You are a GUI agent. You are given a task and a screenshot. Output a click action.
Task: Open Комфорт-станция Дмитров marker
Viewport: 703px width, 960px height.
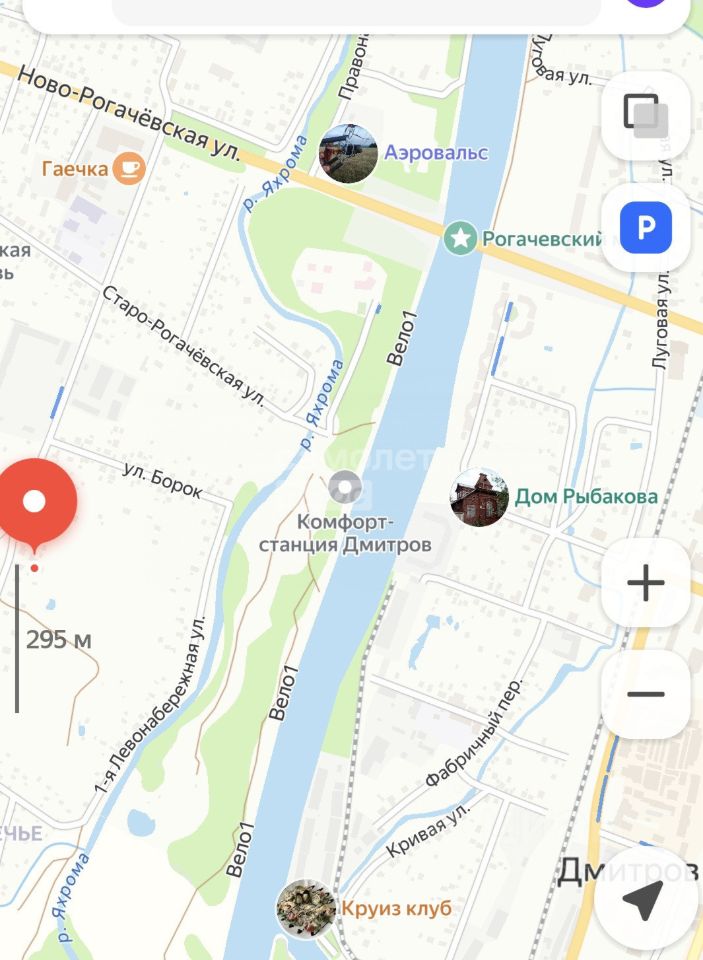[x=346, y=488]
